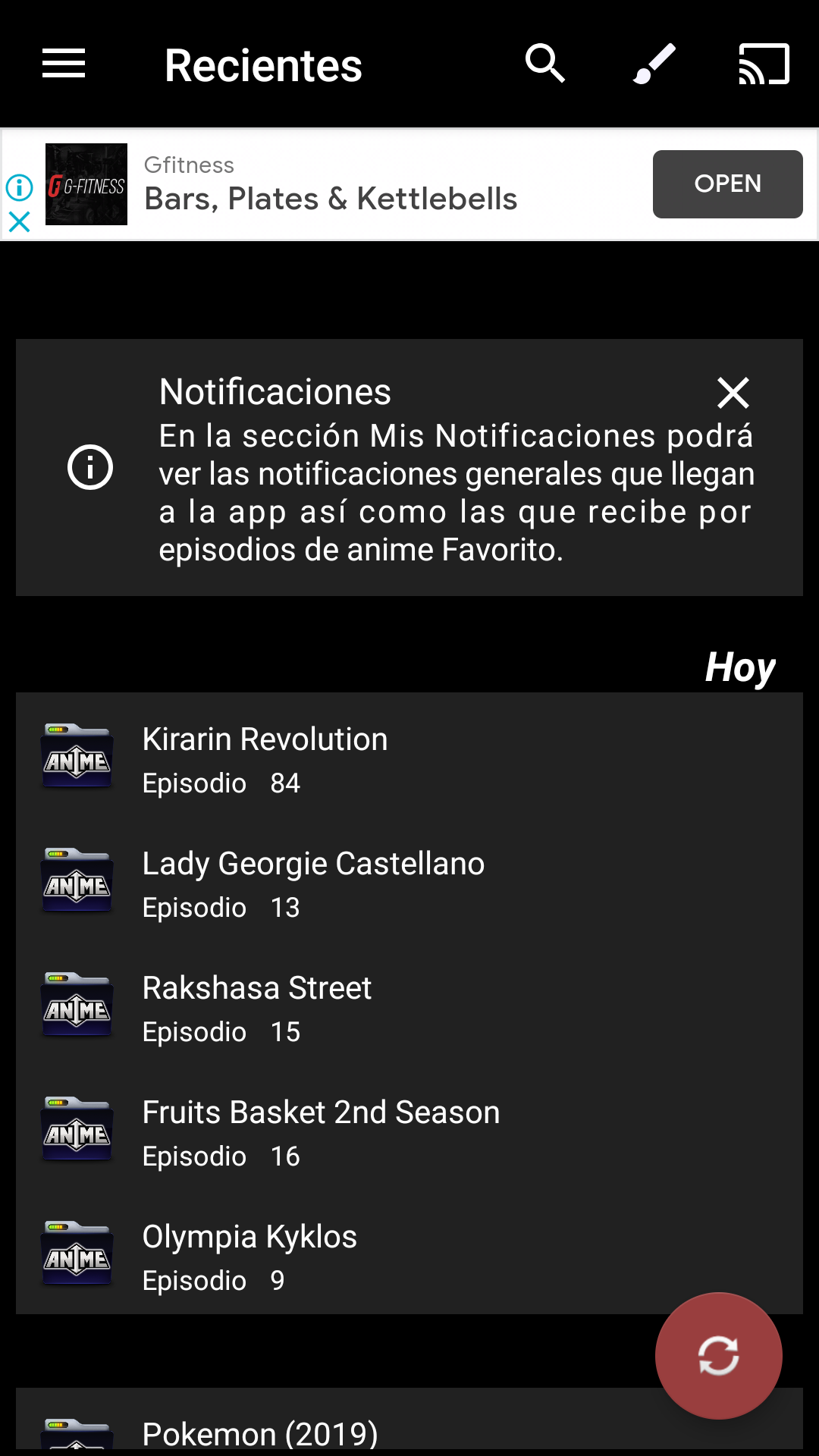The width and height of the screenshot is (819, 1456).
Task: Tap the Gfitness ad info icon
Action: [18, 187]
